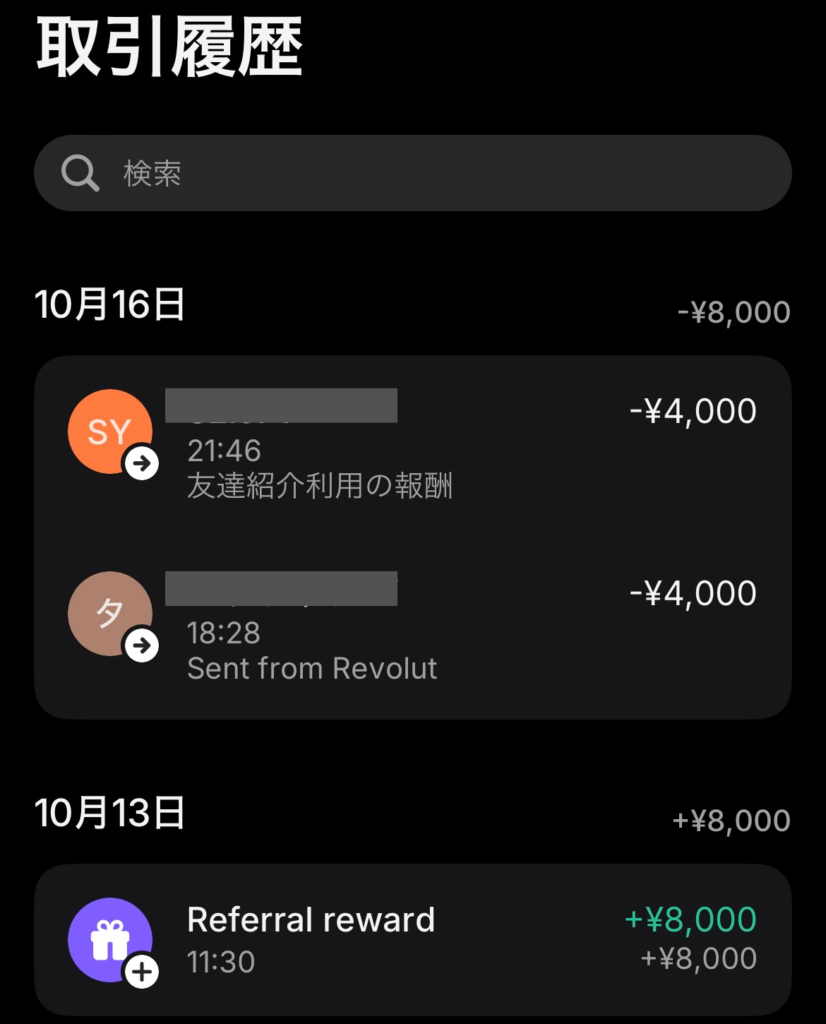Click the purple gift icon for Referral reward
826x1024 pixels.
coord(110,939)
